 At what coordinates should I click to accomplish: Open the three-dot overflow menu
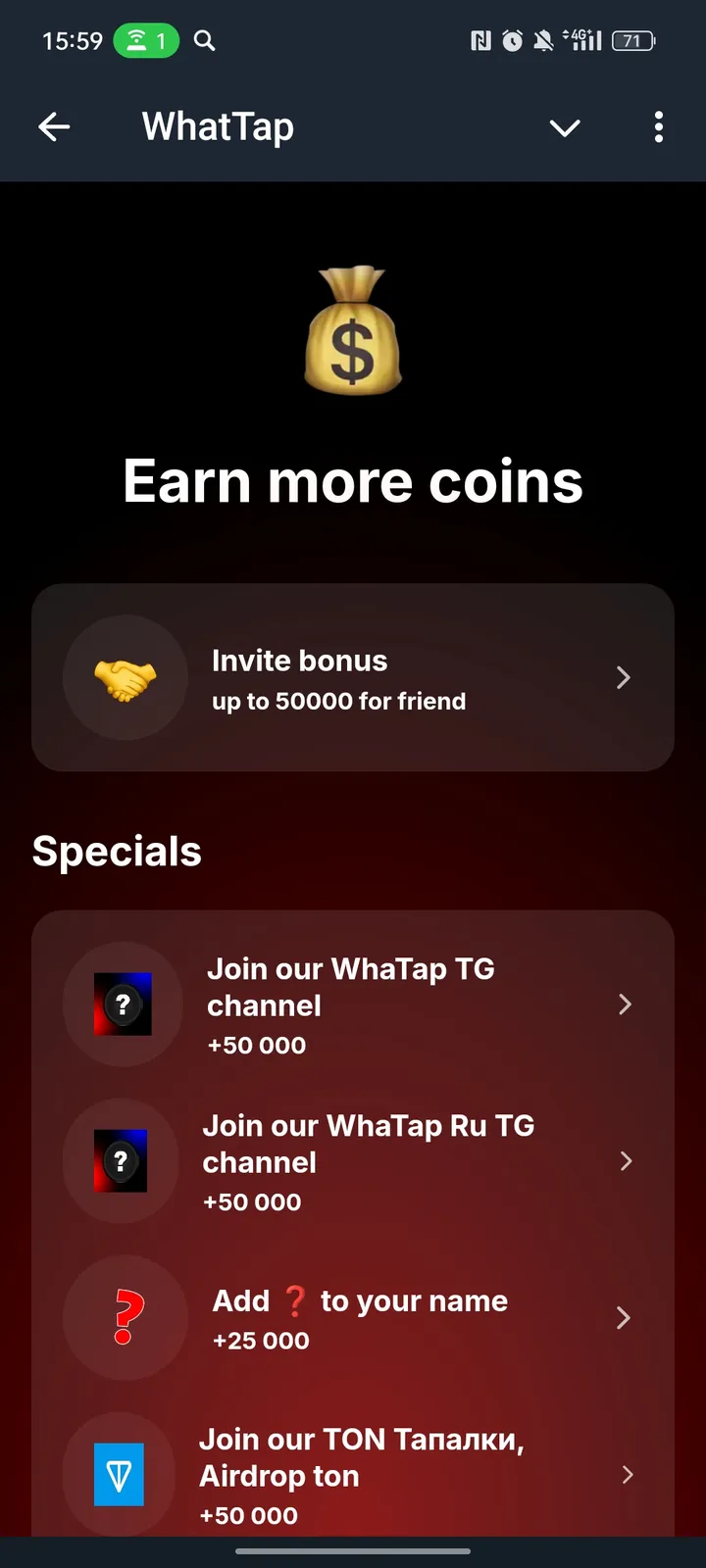click(x=659, y=126)
